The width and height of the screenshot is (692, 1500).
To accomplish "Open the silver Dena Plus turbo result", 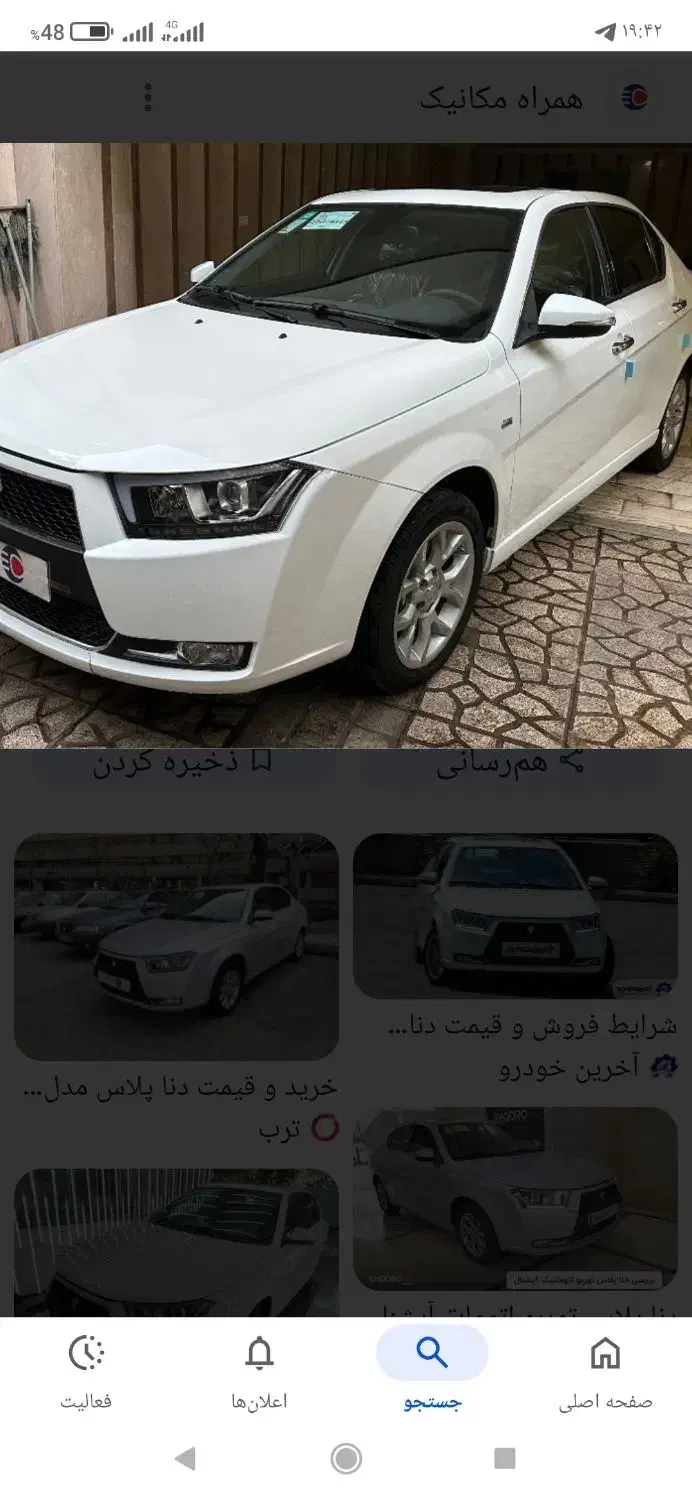I will click(x=515, y=1197).
